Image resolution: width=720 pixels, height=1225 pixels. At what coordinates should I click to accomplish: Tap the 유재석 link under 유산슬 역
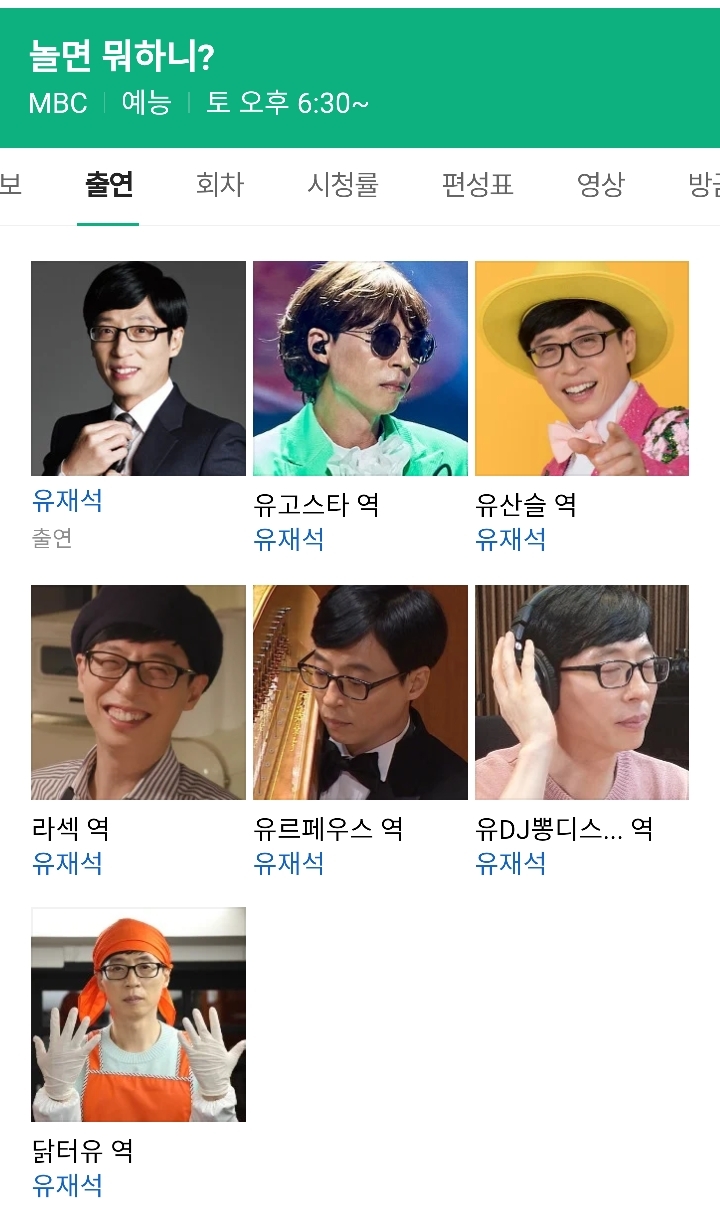tap(511, 540)
